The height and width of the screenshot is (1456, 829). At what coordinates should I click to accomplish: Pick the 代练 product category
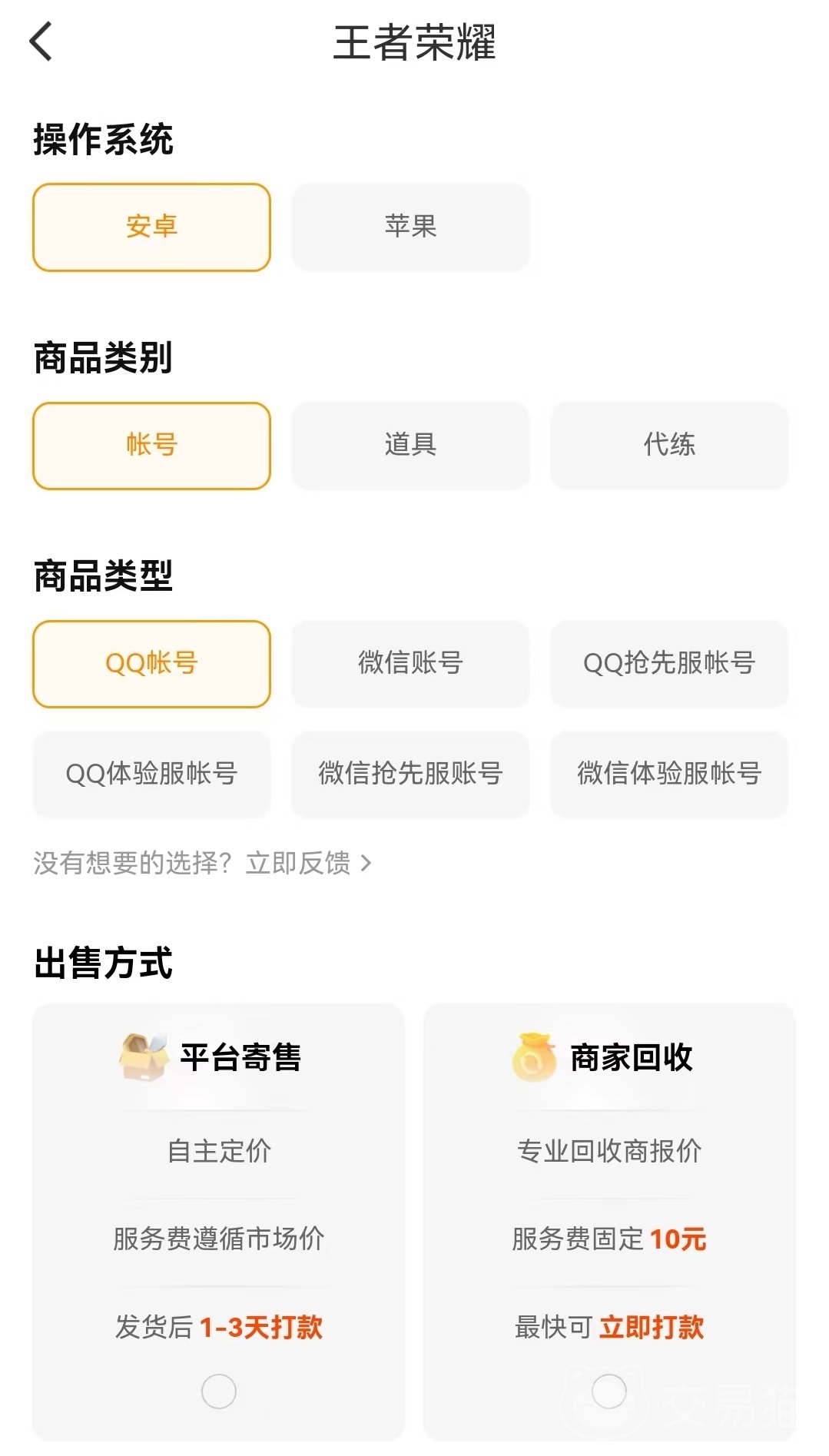click(669, 445)
